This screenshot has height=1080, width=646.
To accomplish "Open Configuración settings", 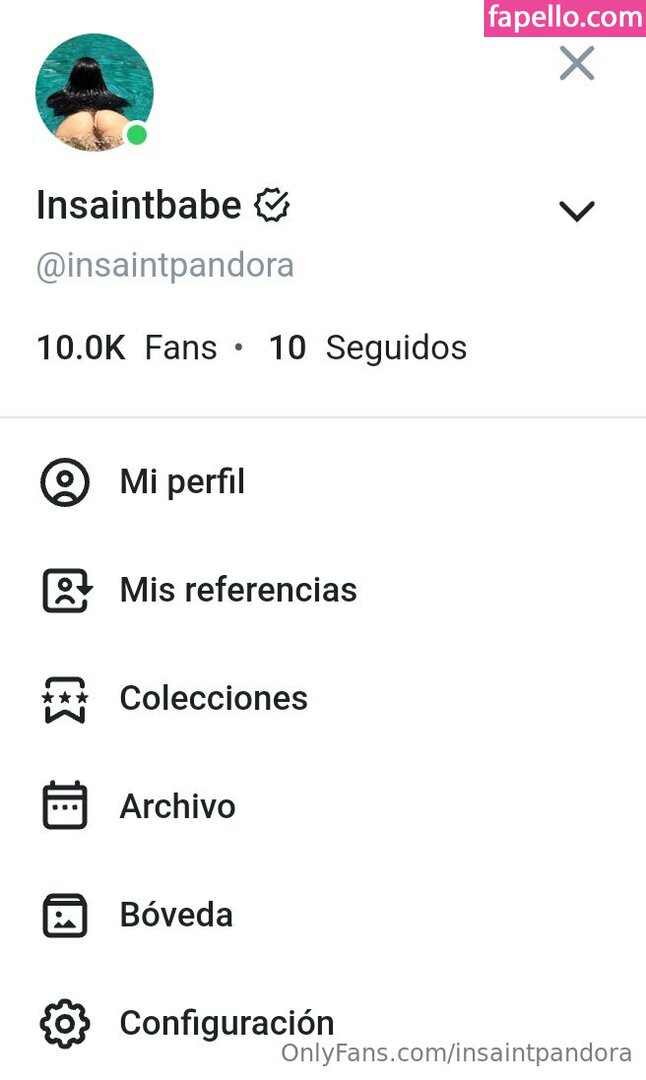I will click(226, 1023).
